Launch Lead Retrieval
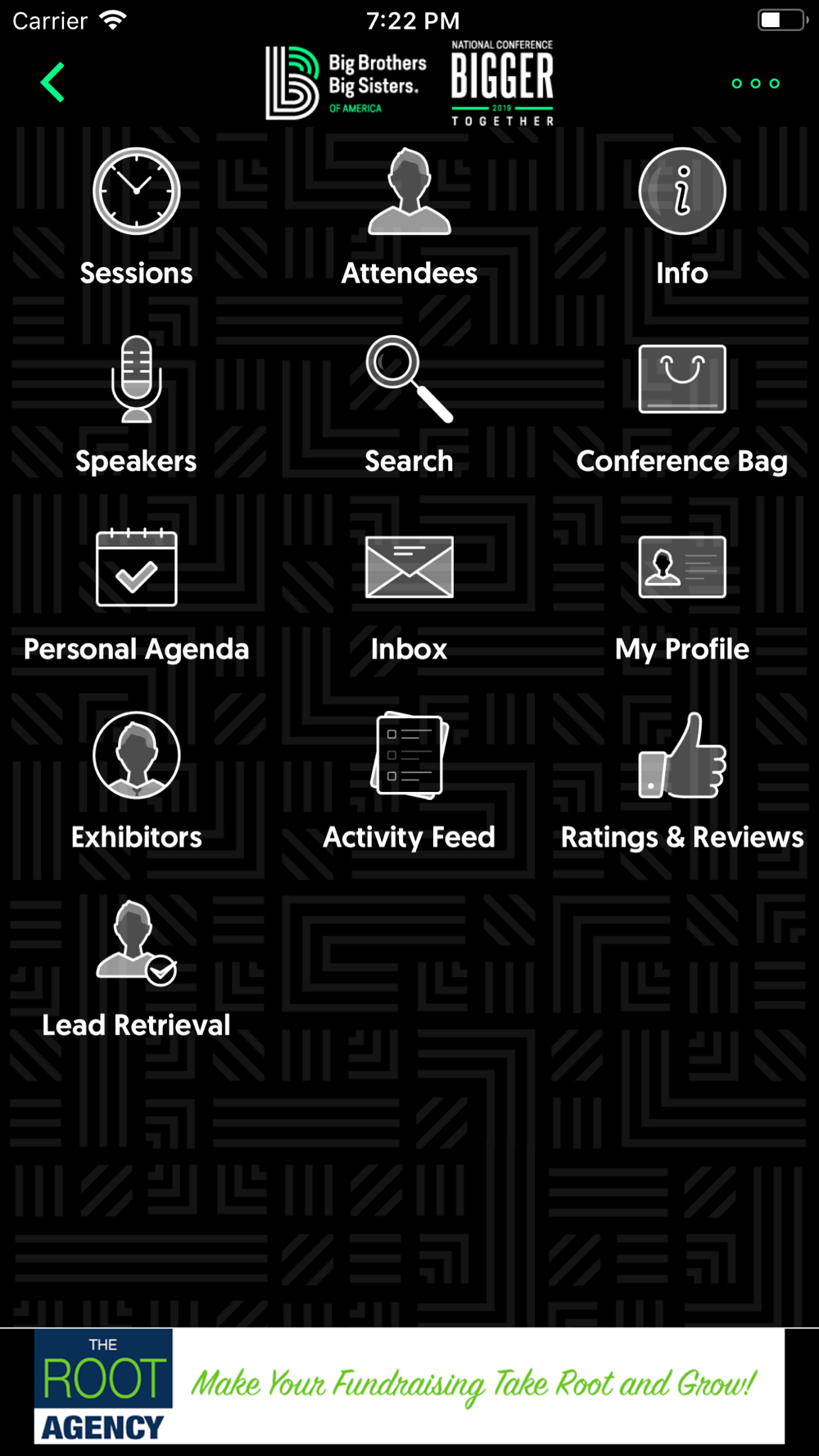This screenshot has width=819, height=1456. coord(136,970)
